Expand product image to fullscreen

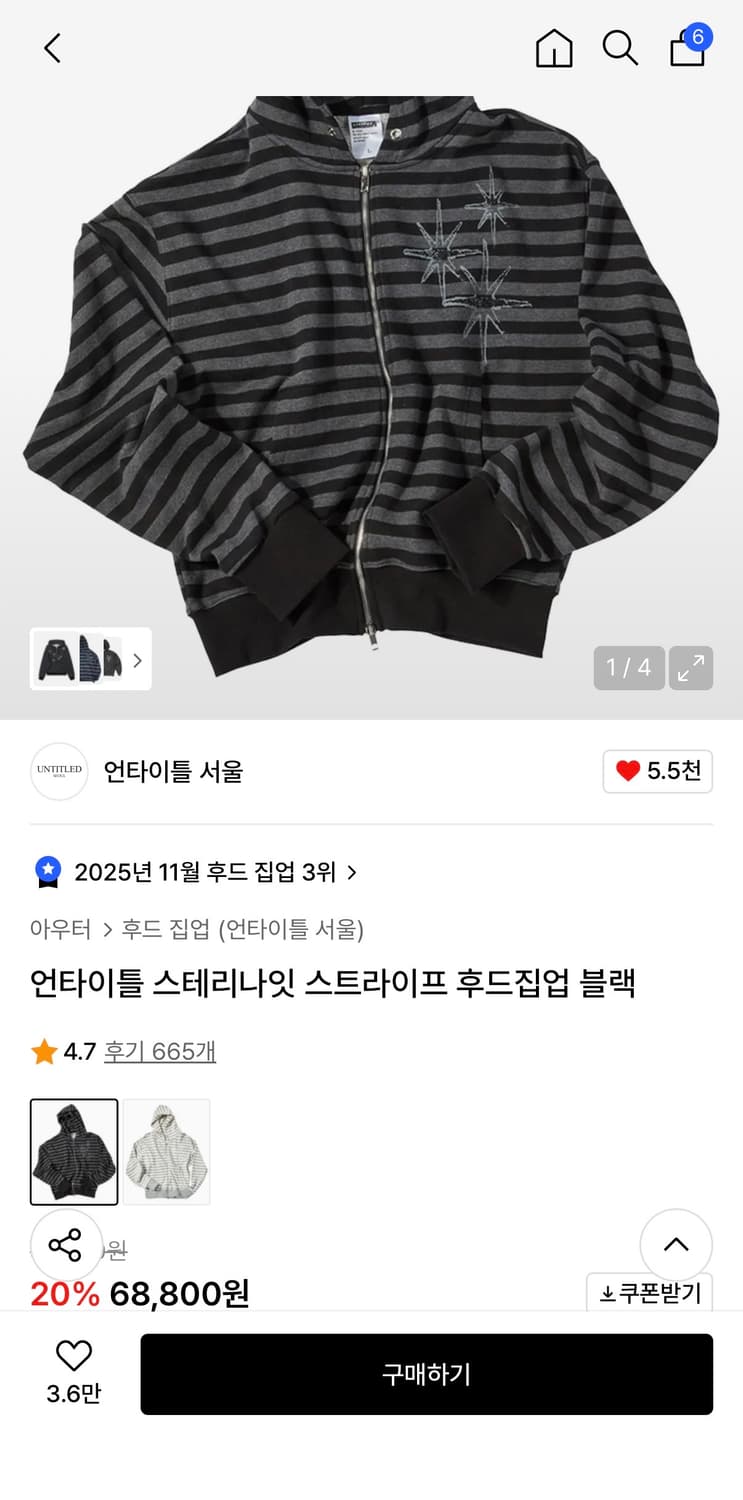[691, 668]
